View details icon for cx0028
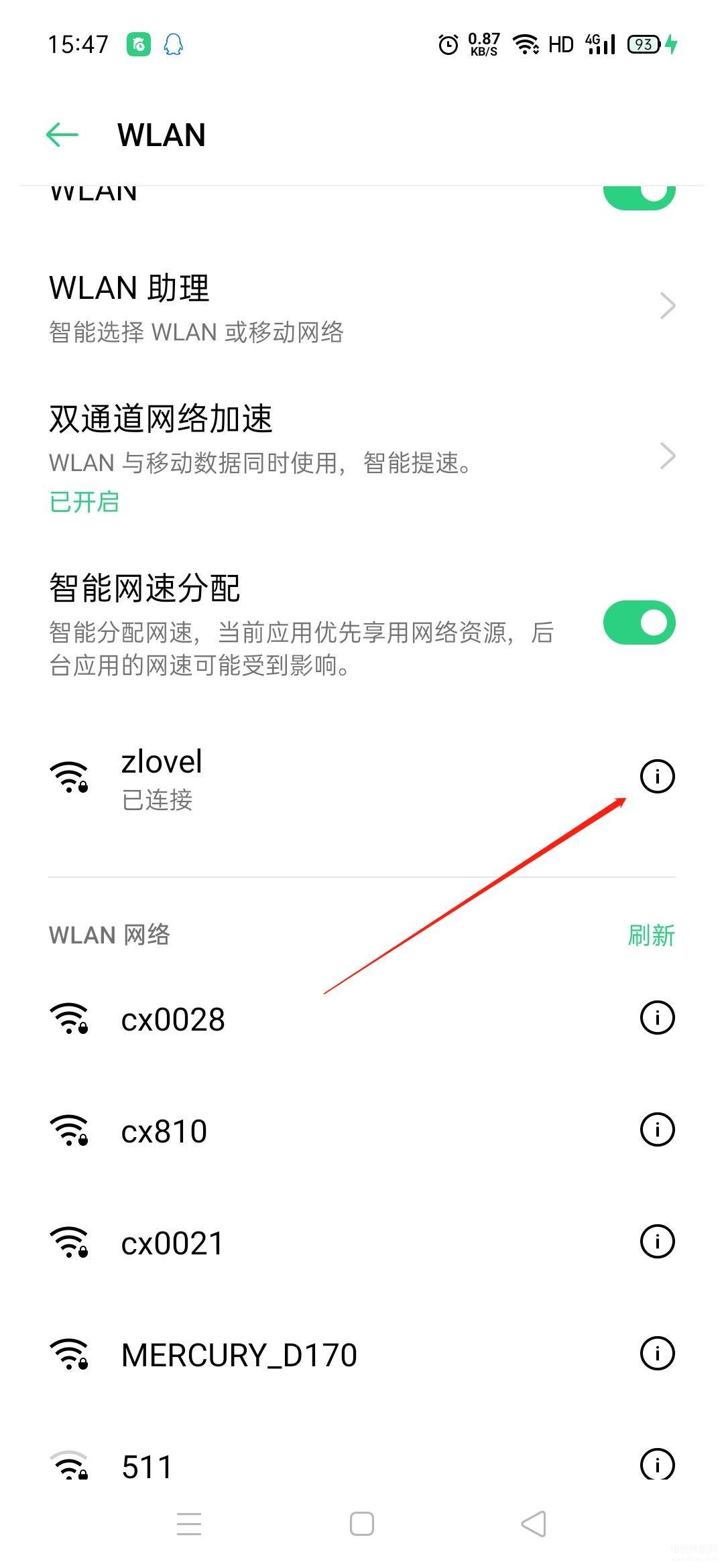The width and height of the screenshot is (724, 1568). click(657, 1017)
